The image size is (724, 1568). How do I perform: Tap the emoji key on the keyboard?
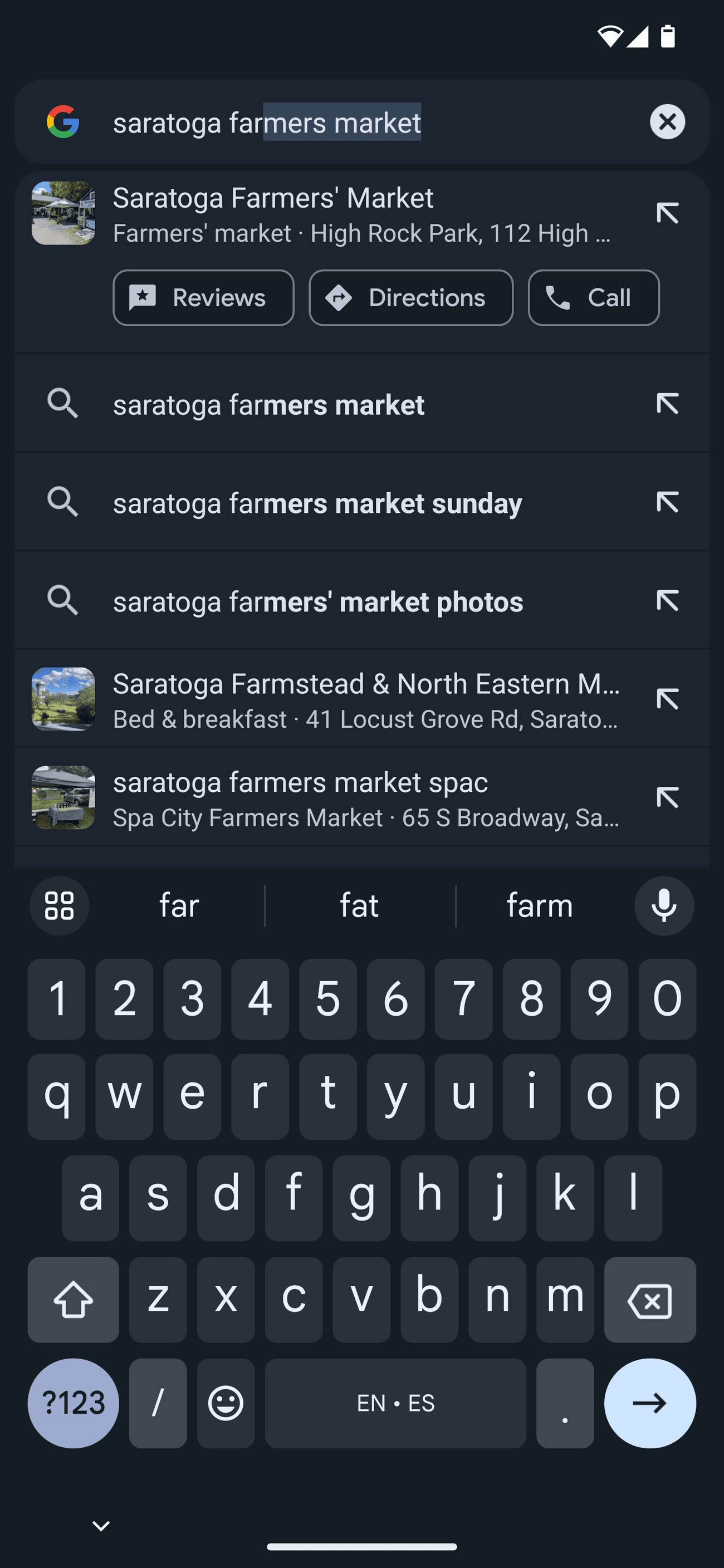coord(226,1403)
